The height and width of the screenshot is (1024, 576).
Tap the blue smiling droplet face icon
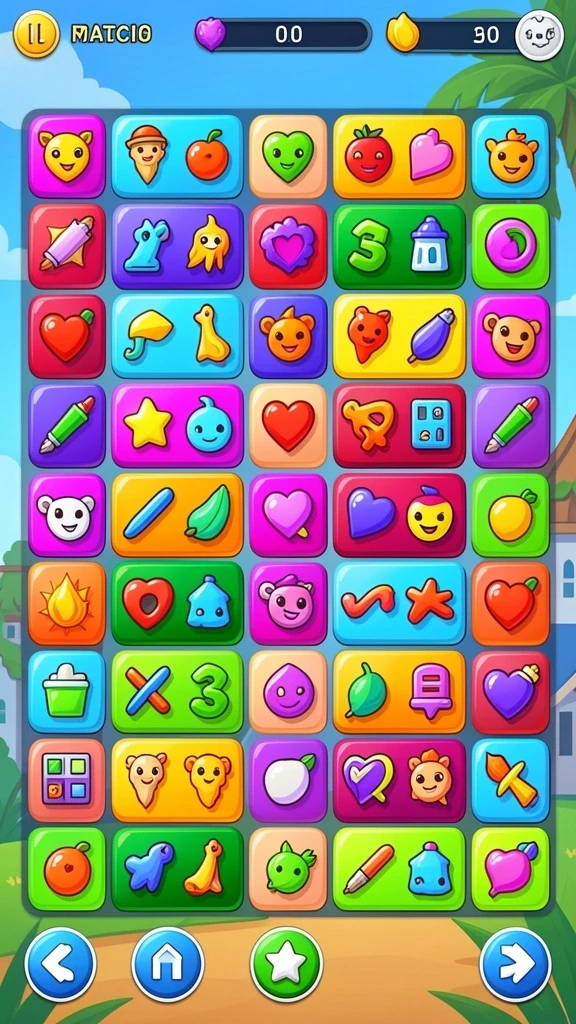point(209,424)
